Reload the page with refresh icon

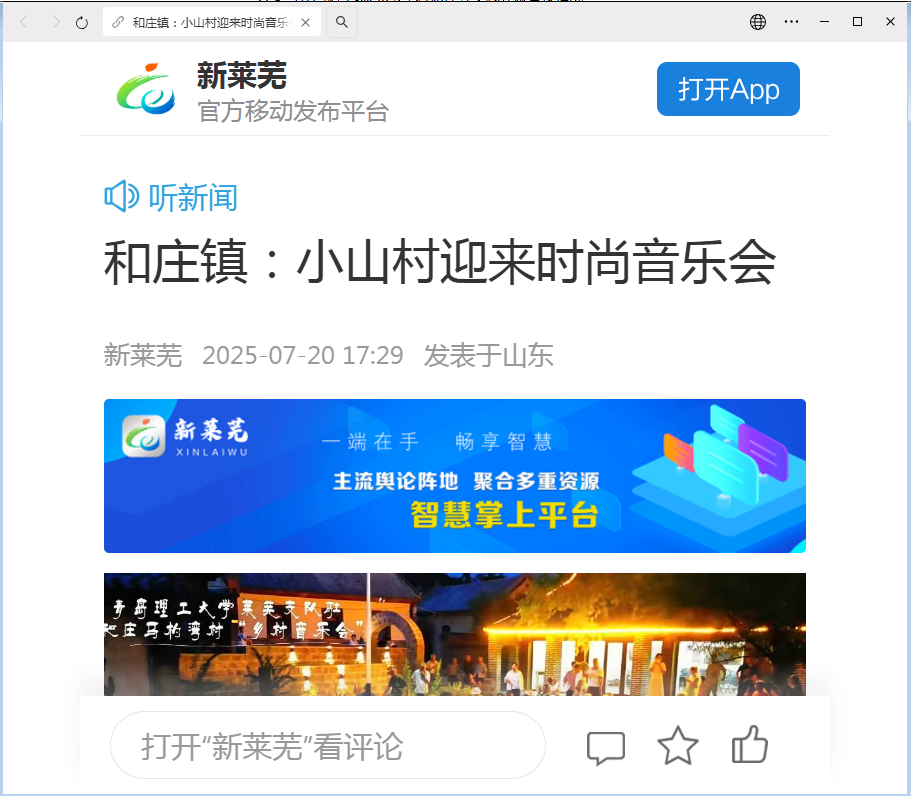click(82, 22)
